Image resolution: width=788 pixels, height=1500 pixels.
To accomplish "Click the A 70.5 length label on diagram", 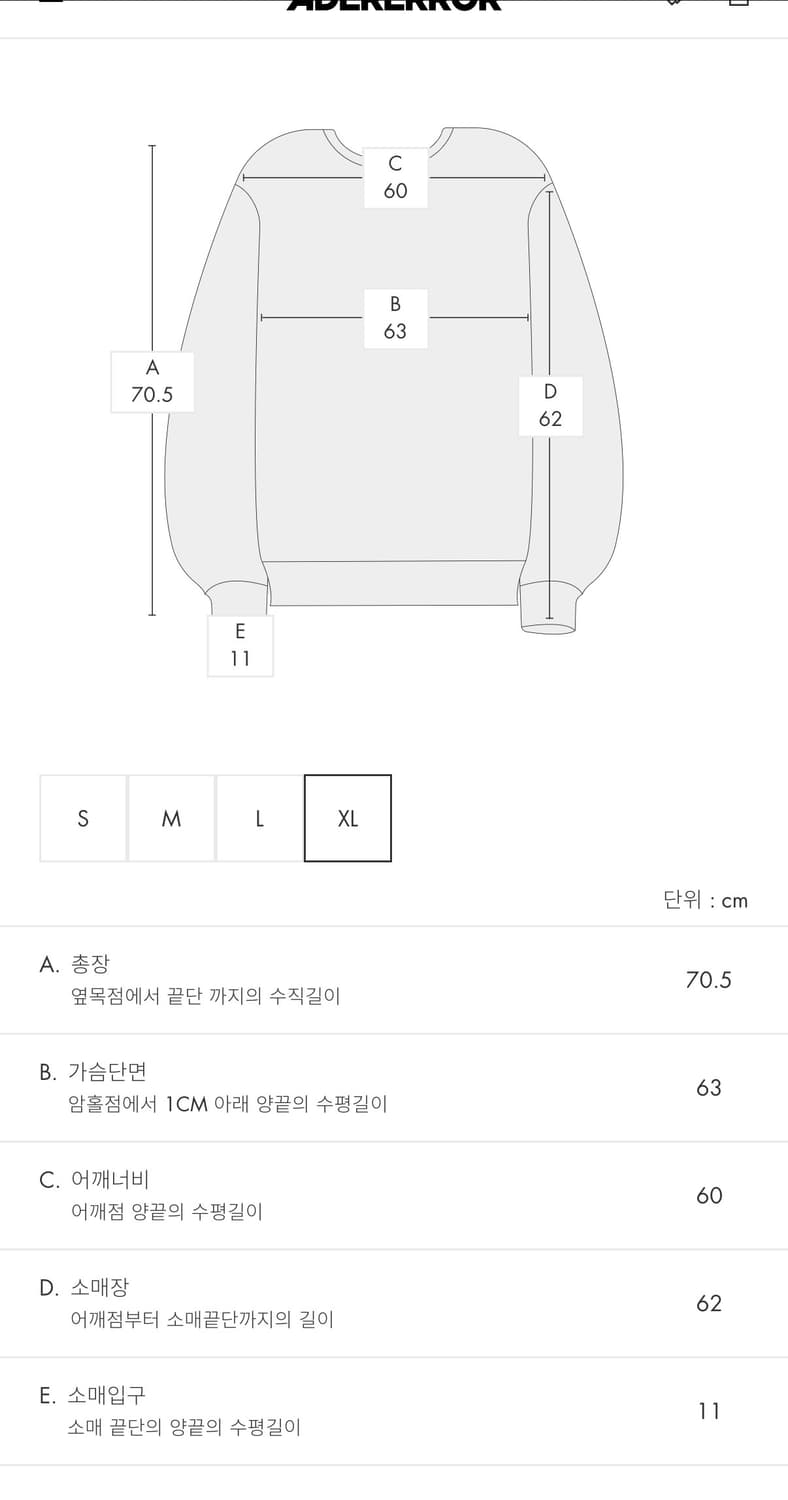I will tap(152, 381).
